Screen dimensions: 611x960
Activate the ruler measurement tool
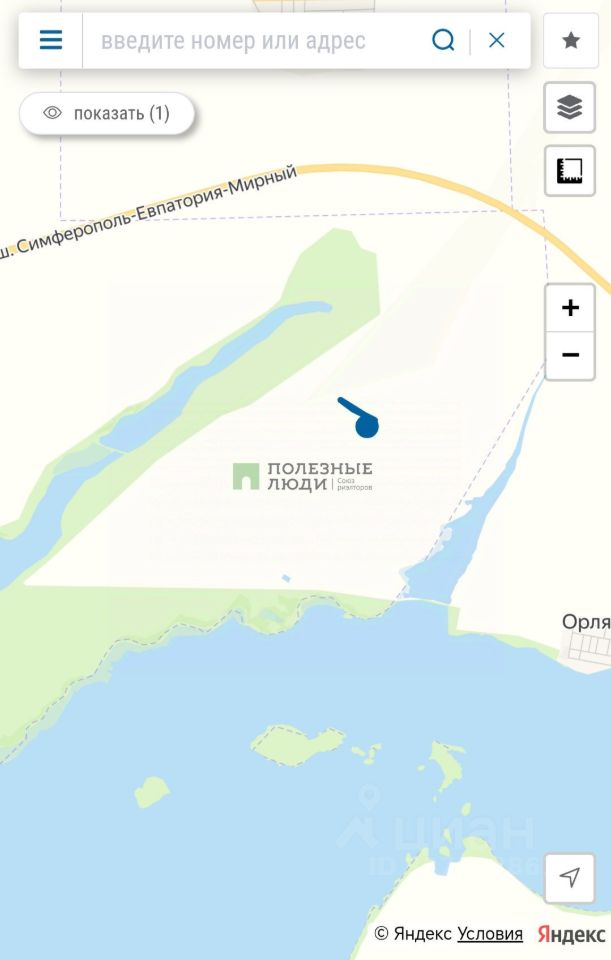(570, 171)
